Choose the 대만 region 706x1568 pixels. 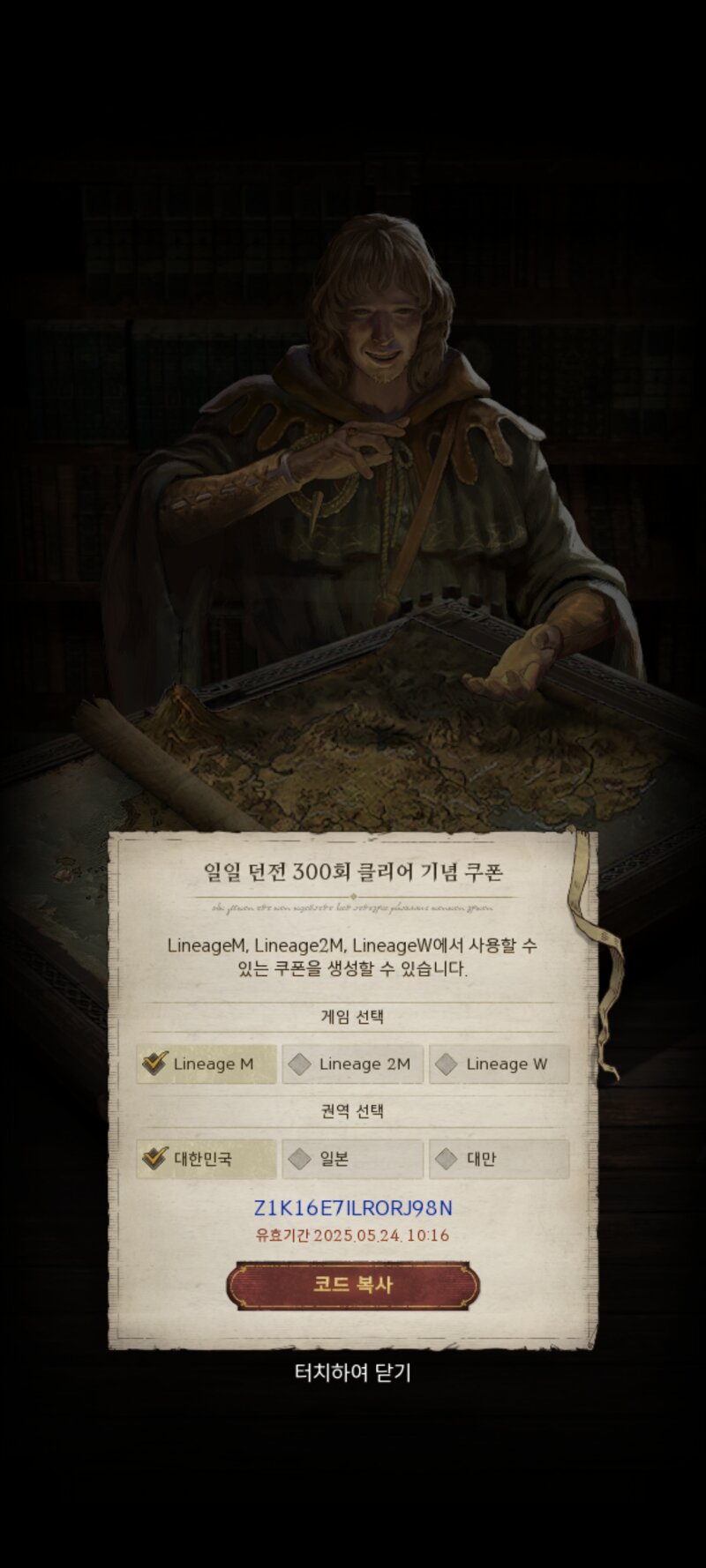click(x=499, y=1158)
